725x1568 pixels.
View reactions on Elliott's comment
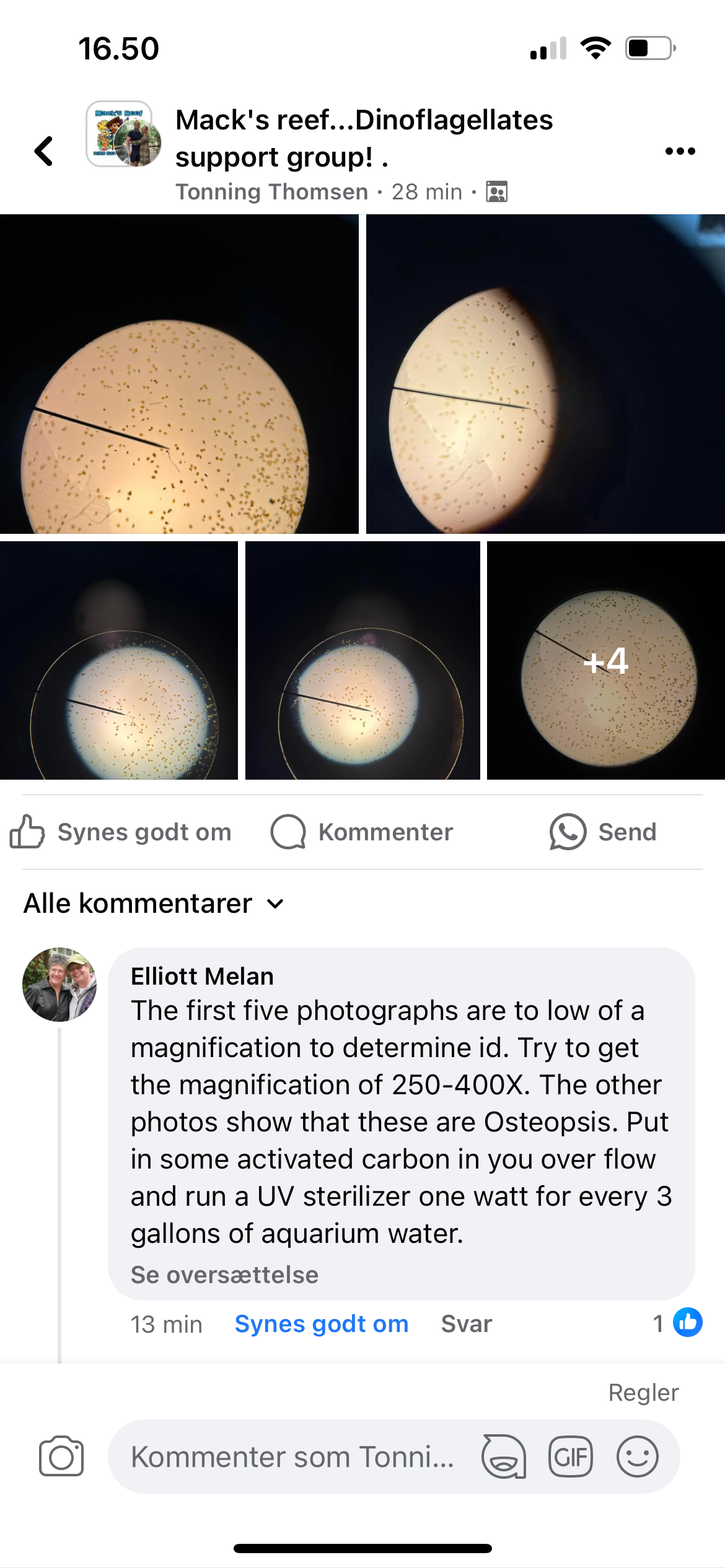[678, 1323]
